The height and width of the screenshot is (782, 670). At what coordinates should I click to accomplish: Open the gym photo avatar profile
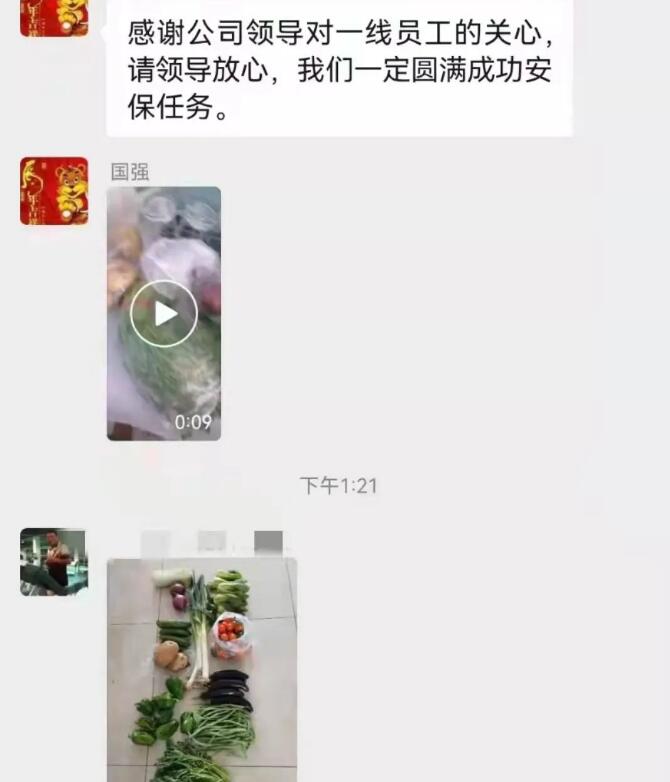coord(54,562)
